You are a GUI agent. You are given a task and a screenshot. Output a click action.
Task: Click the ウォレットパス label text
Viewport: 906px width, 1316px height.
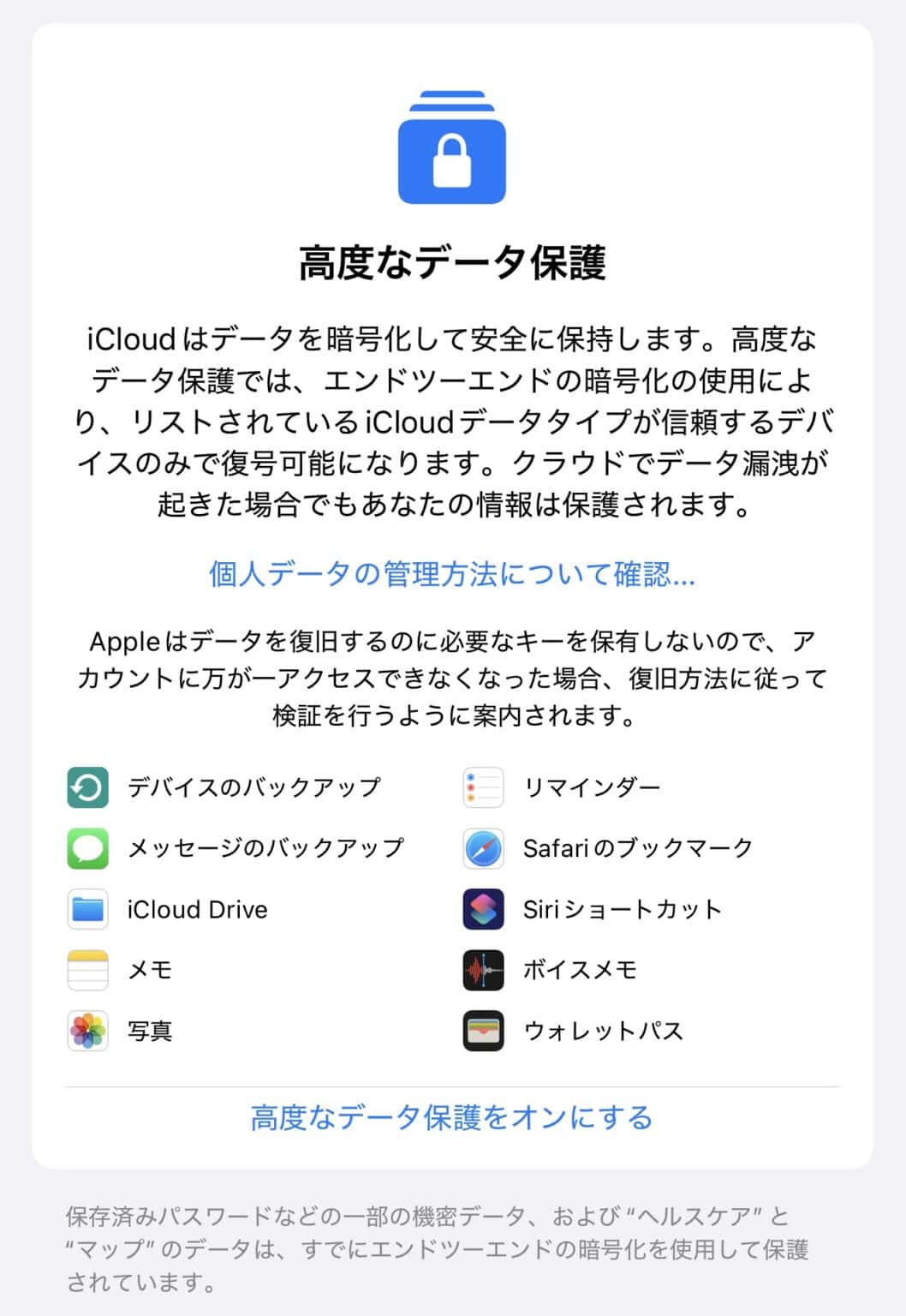point(605,1032)
